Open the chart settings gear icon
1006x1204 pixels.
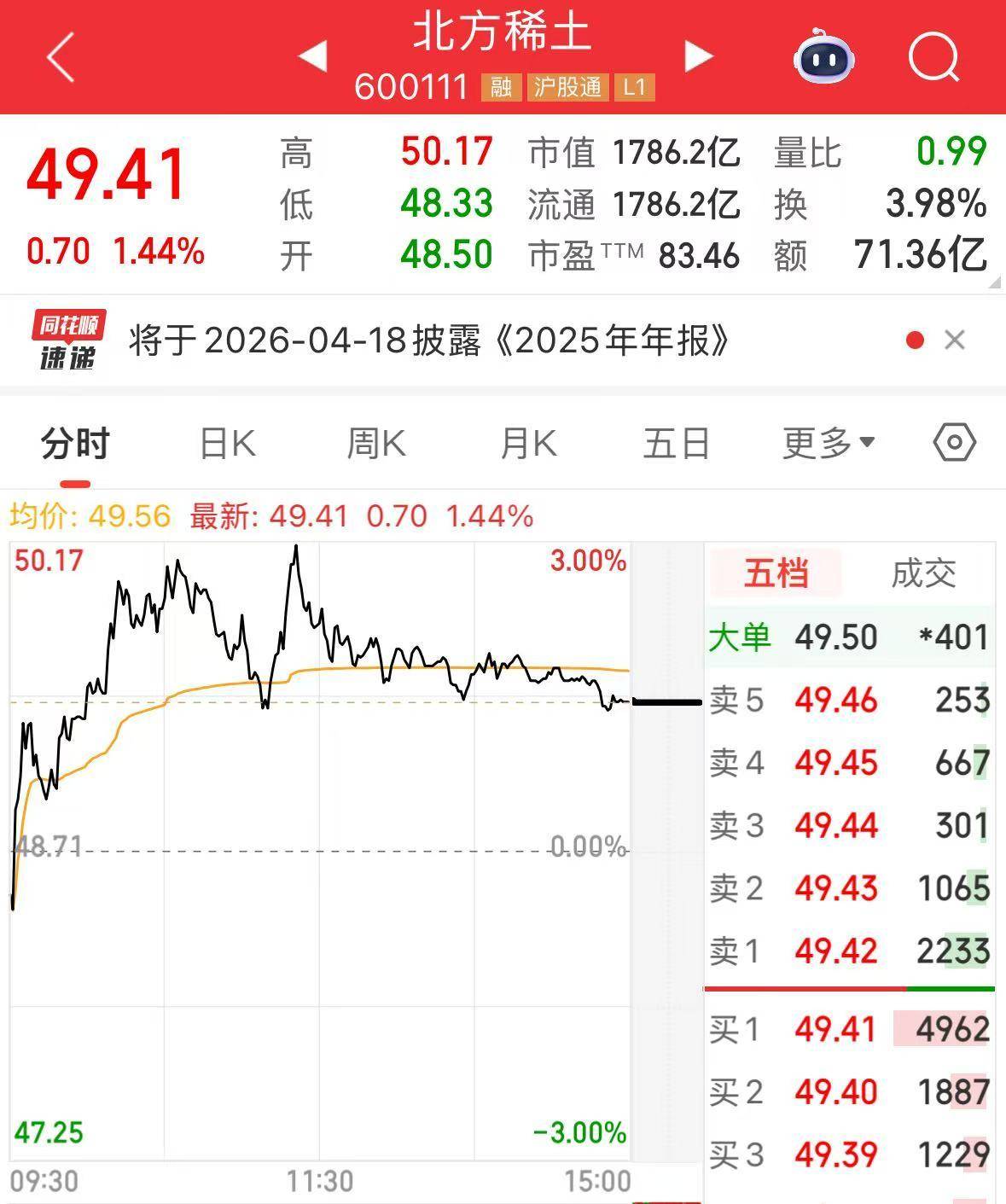coord(953,442)
